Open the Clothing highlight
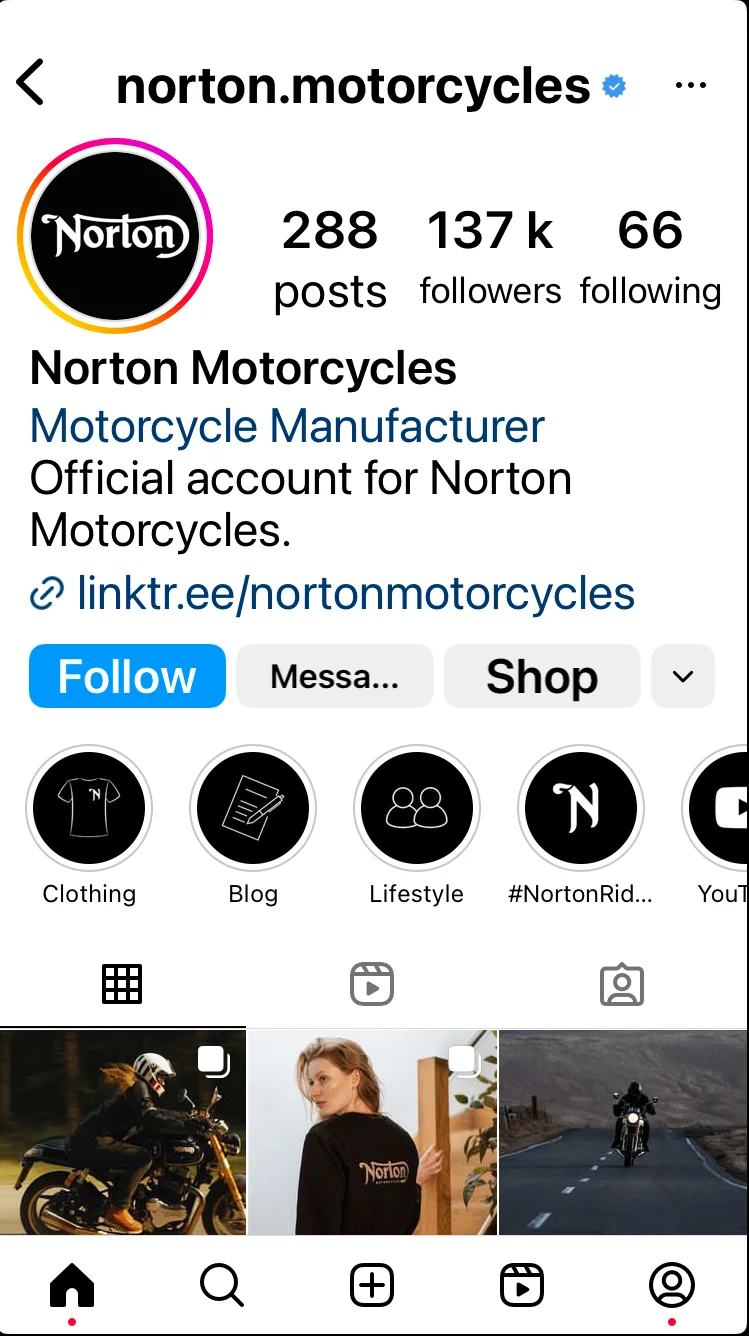This screenshot has width=749, height=1336. click(x=89, y=808)
